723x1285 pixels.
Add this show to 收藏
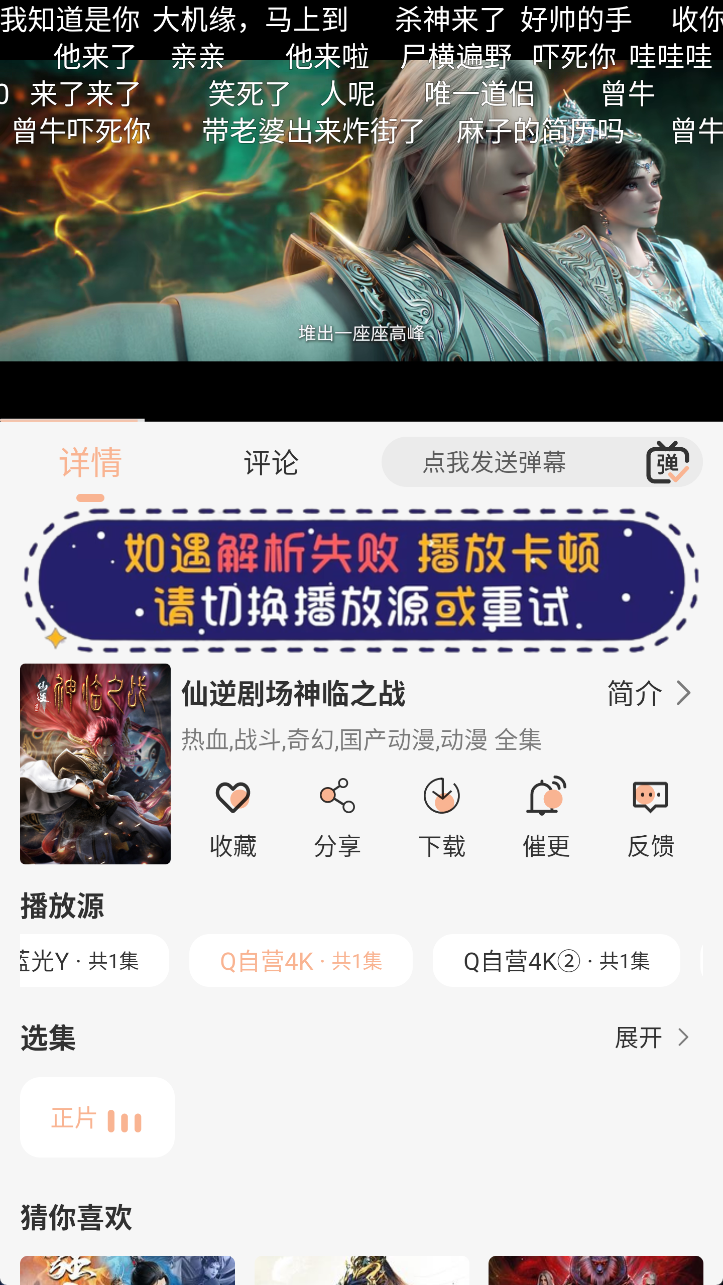[233, 817]
